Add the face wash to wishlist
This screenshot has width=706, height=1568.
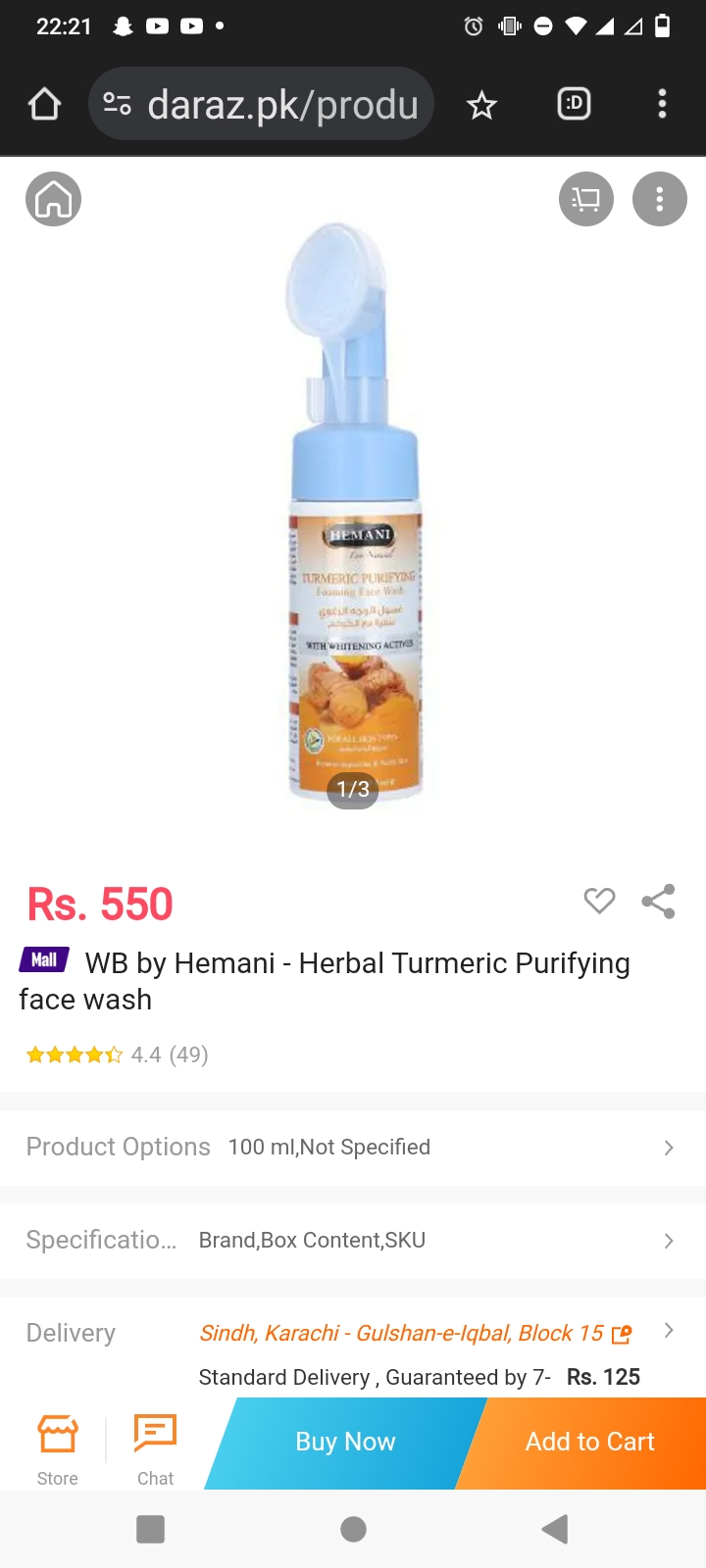599,901
